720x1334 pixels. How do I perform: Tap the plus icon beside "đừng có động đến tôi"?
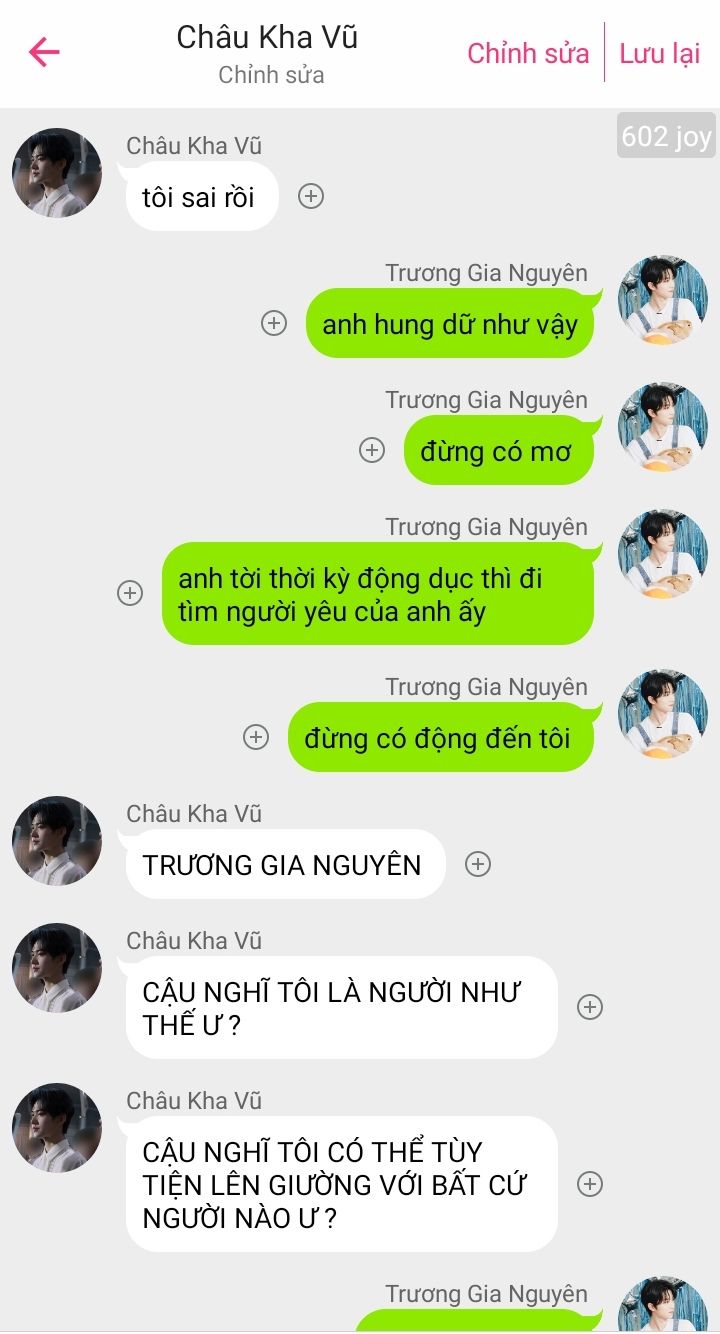tap(256, 737)
